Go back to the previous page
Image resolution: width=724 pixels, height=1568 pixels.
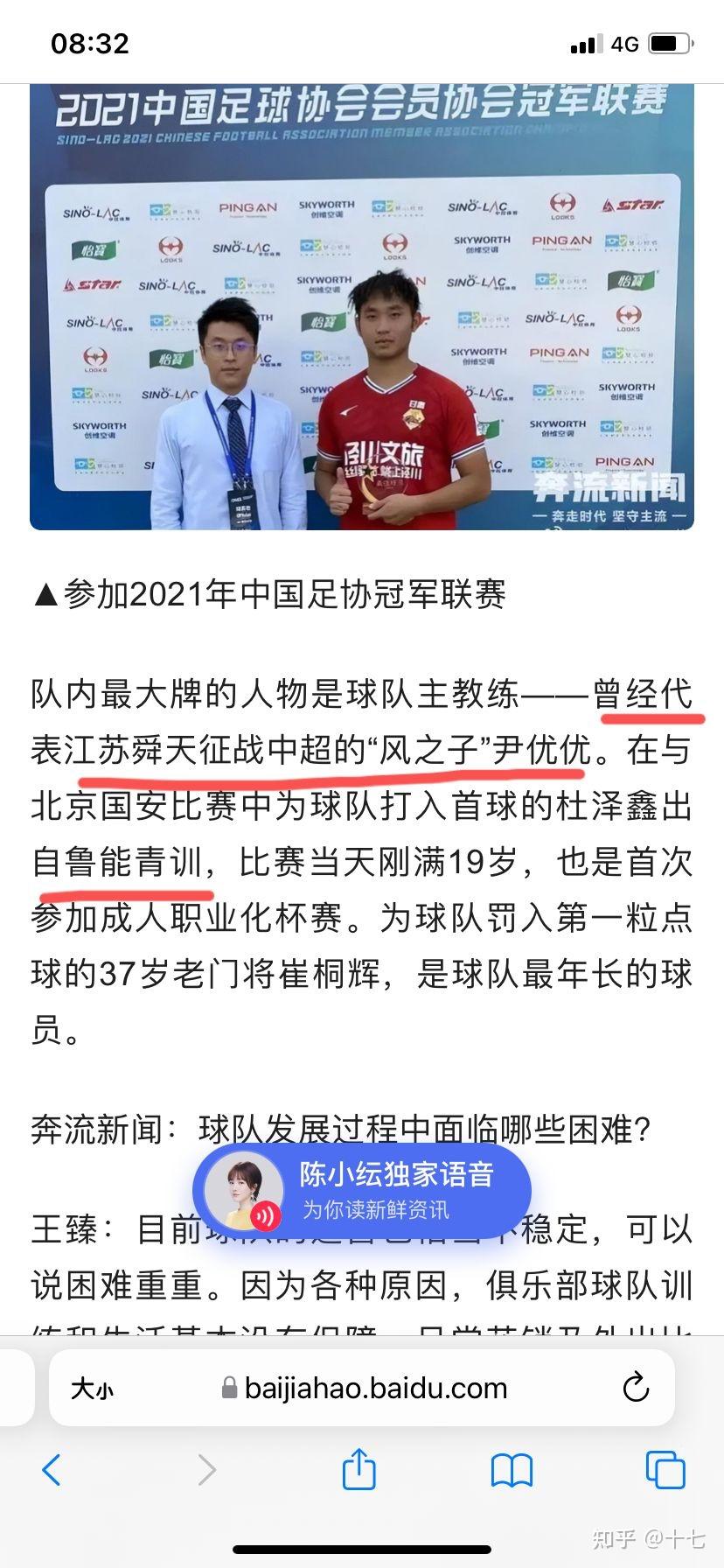(x=52, y=1469)
